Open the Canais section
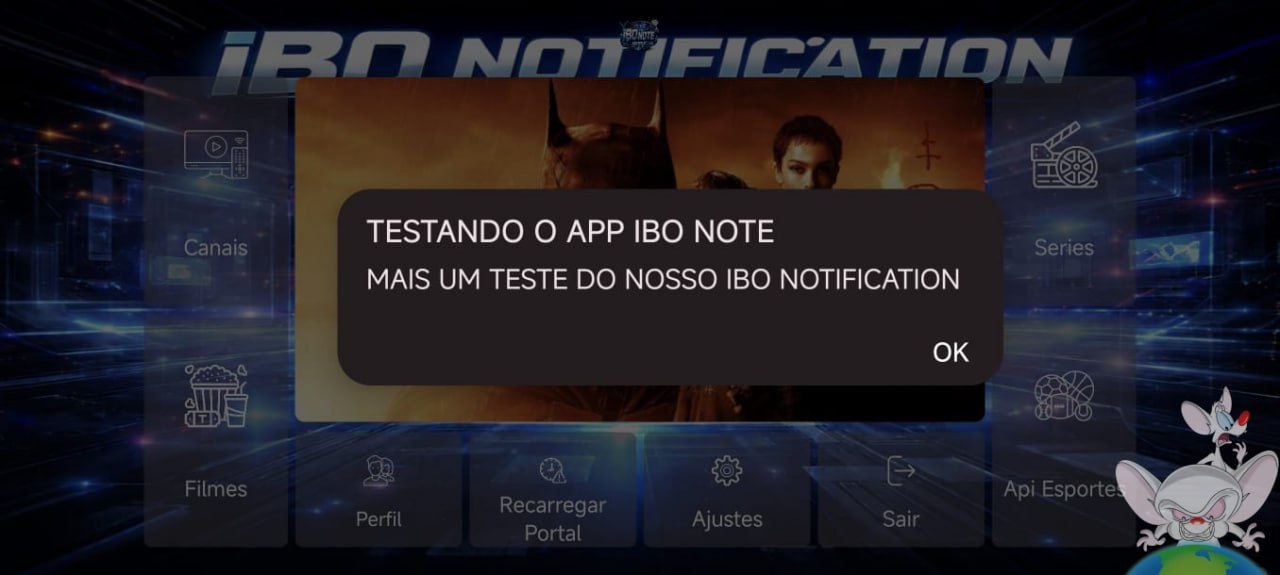 tap(216, 200)
